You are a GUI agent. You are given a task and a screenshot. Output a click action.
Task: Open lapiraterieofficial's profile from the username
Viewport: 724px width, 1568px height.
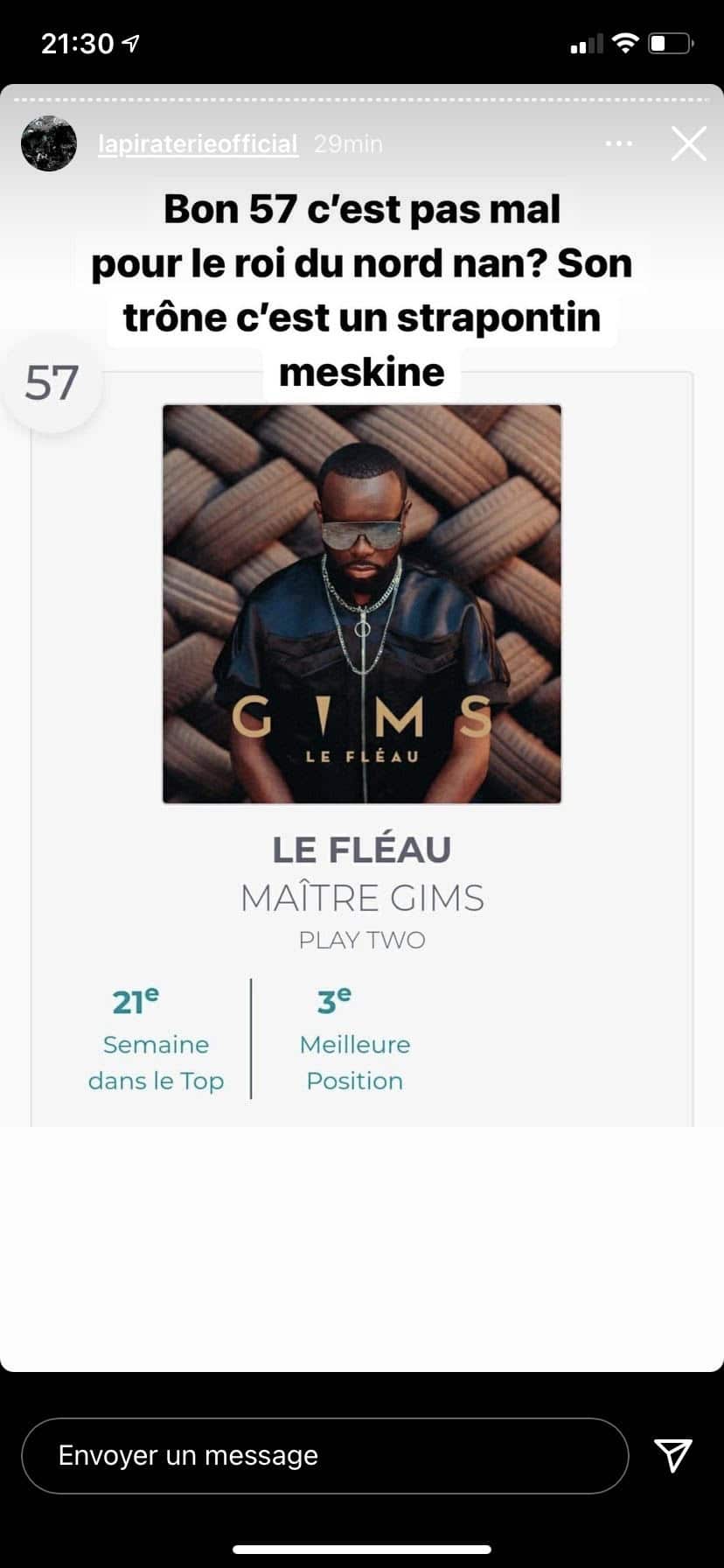198,143
